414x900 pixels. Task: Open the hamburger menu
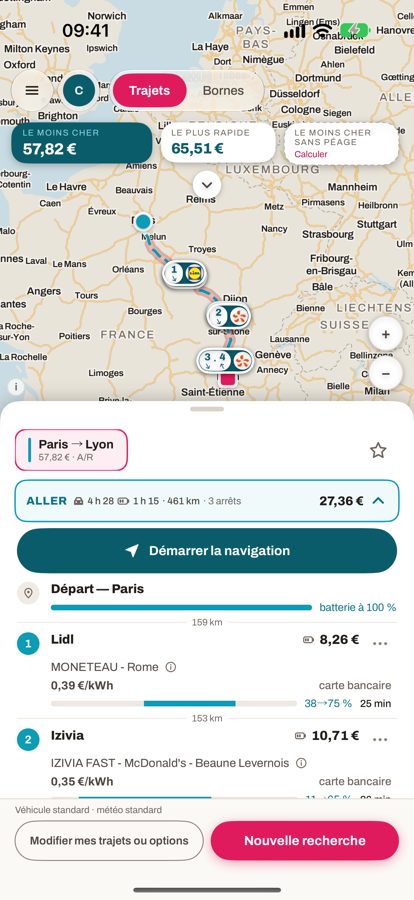coord(32,91)
